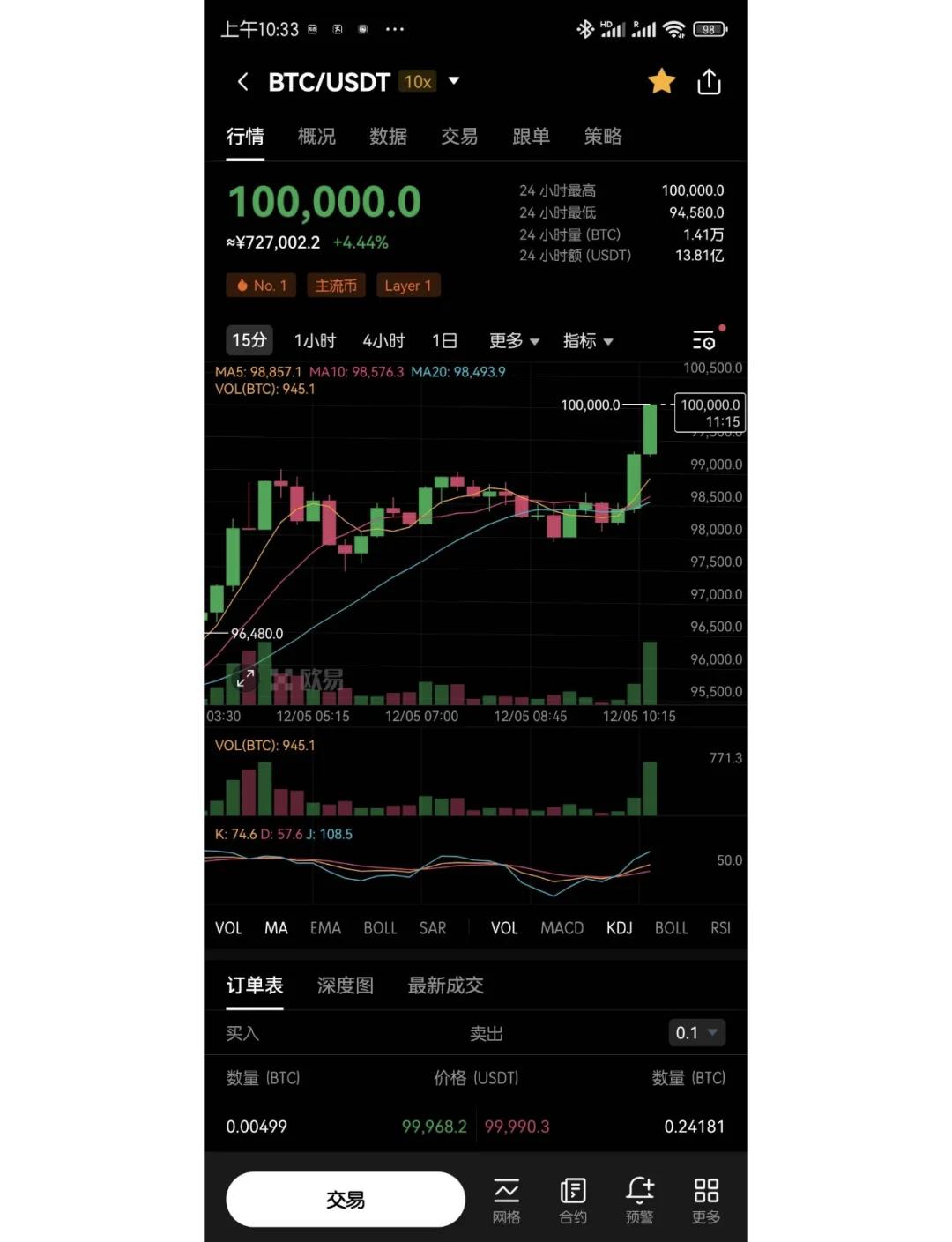Open the 策略 tab
The height and width of the screenshot is (1242, 952).
click(x=603, y=137)
